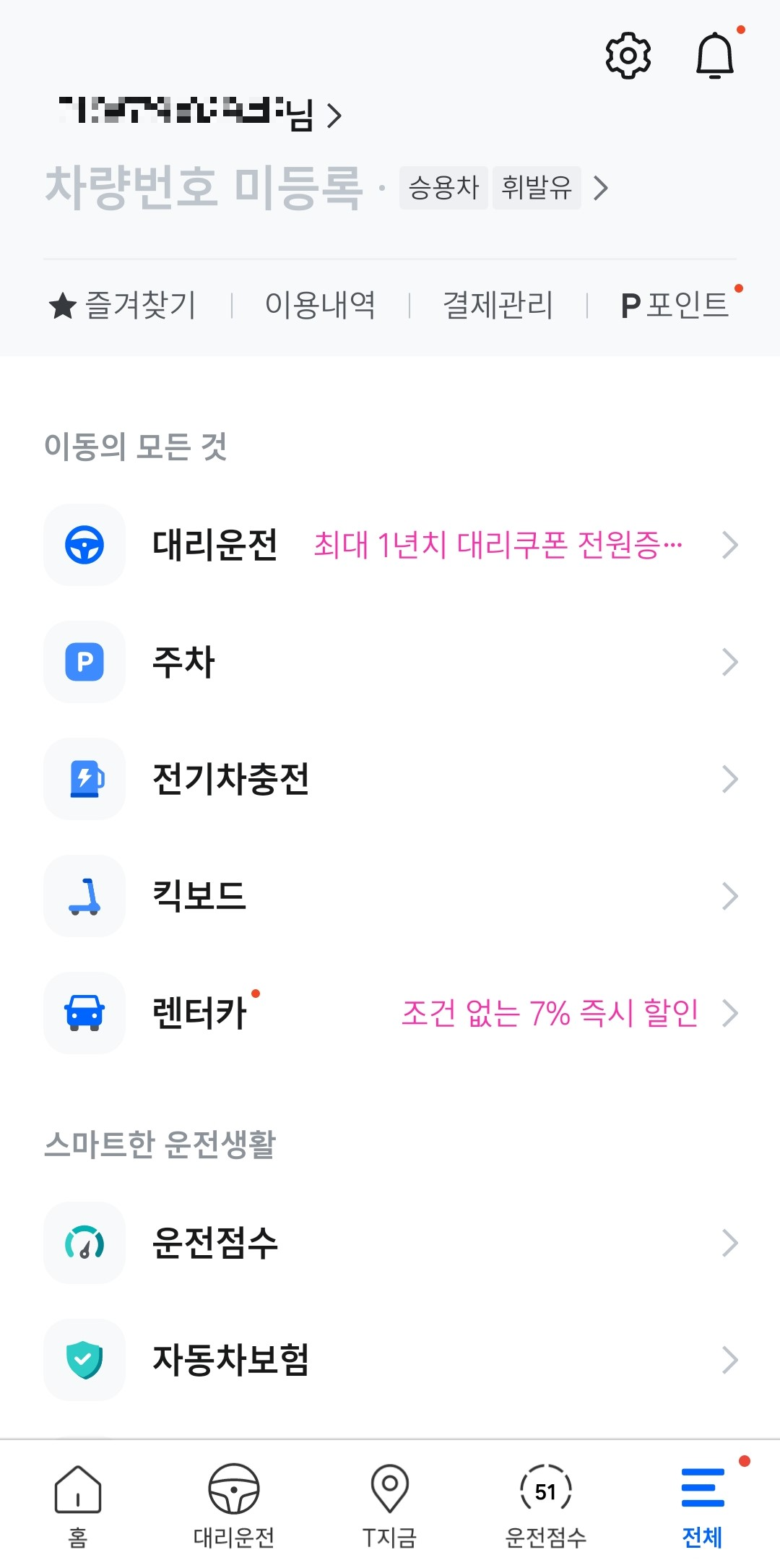Expand the user profile via its chevron
The image size is (780, 1568).
tap(333, 114)
